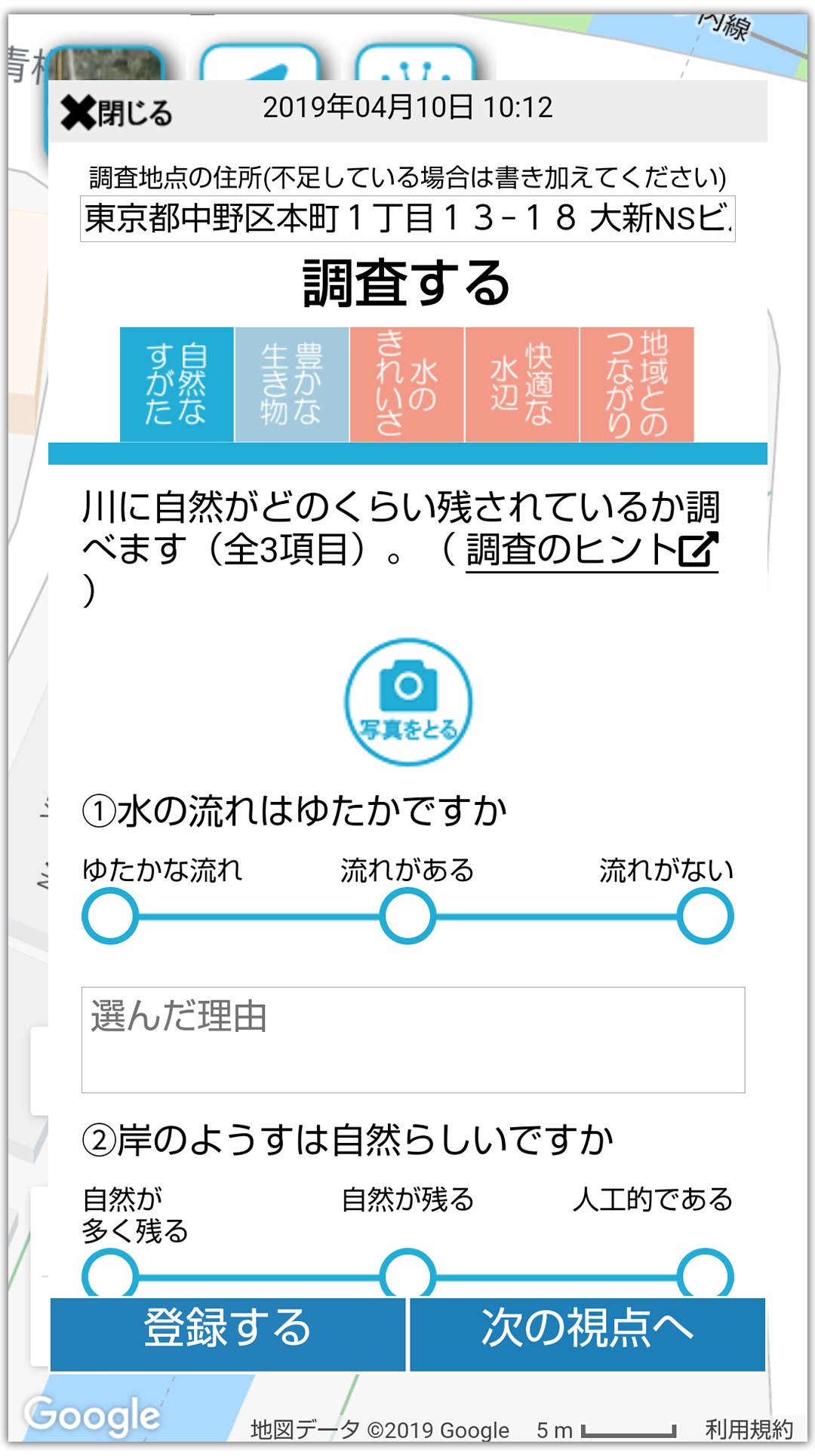Select 人工的である for the riverbank
The image size is (815, 1456).
(x=706, y=1275)
